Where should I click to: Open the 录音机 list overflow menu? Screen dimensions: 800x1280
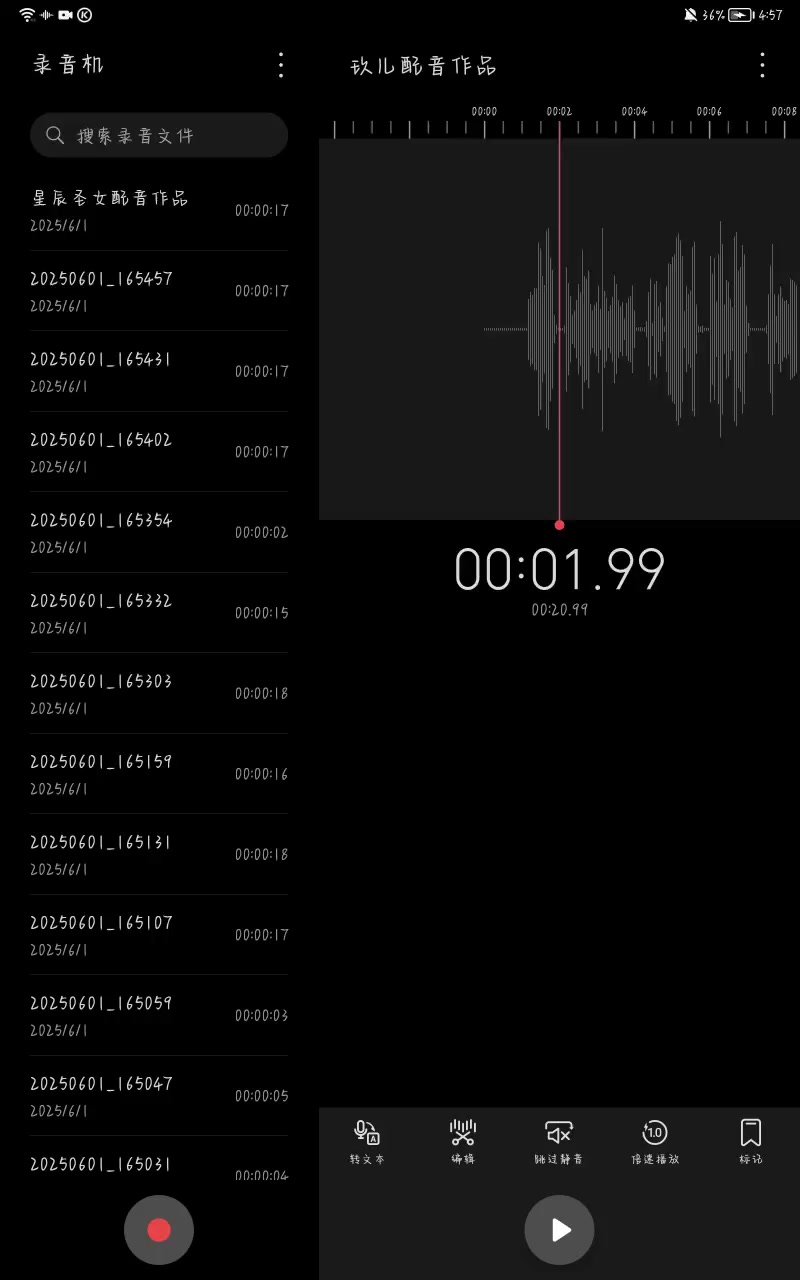[x=281, y=65]
